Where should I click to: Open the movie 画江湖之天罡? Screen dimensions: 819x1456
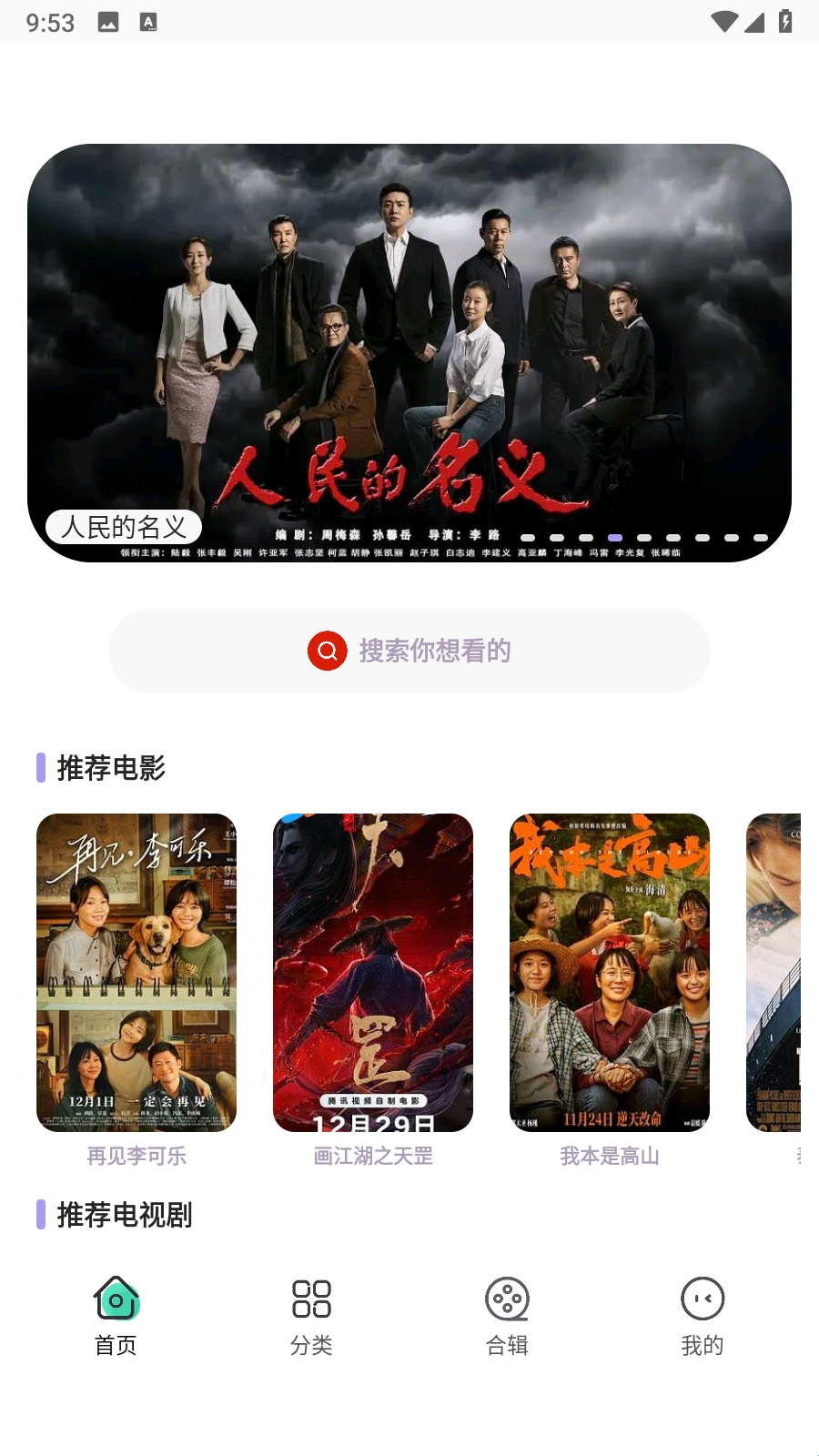[373, 973]
